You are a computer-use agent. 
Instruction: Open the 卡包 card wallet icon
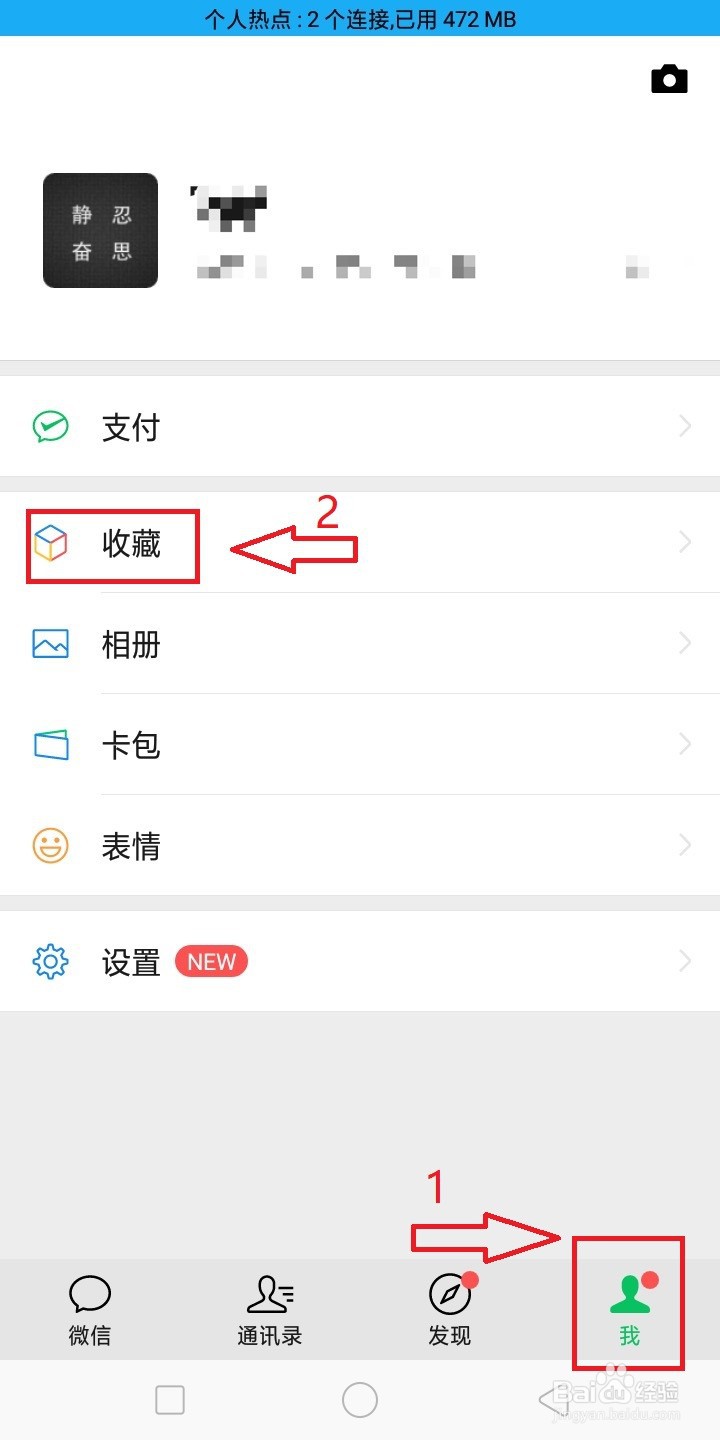(50, 745)
